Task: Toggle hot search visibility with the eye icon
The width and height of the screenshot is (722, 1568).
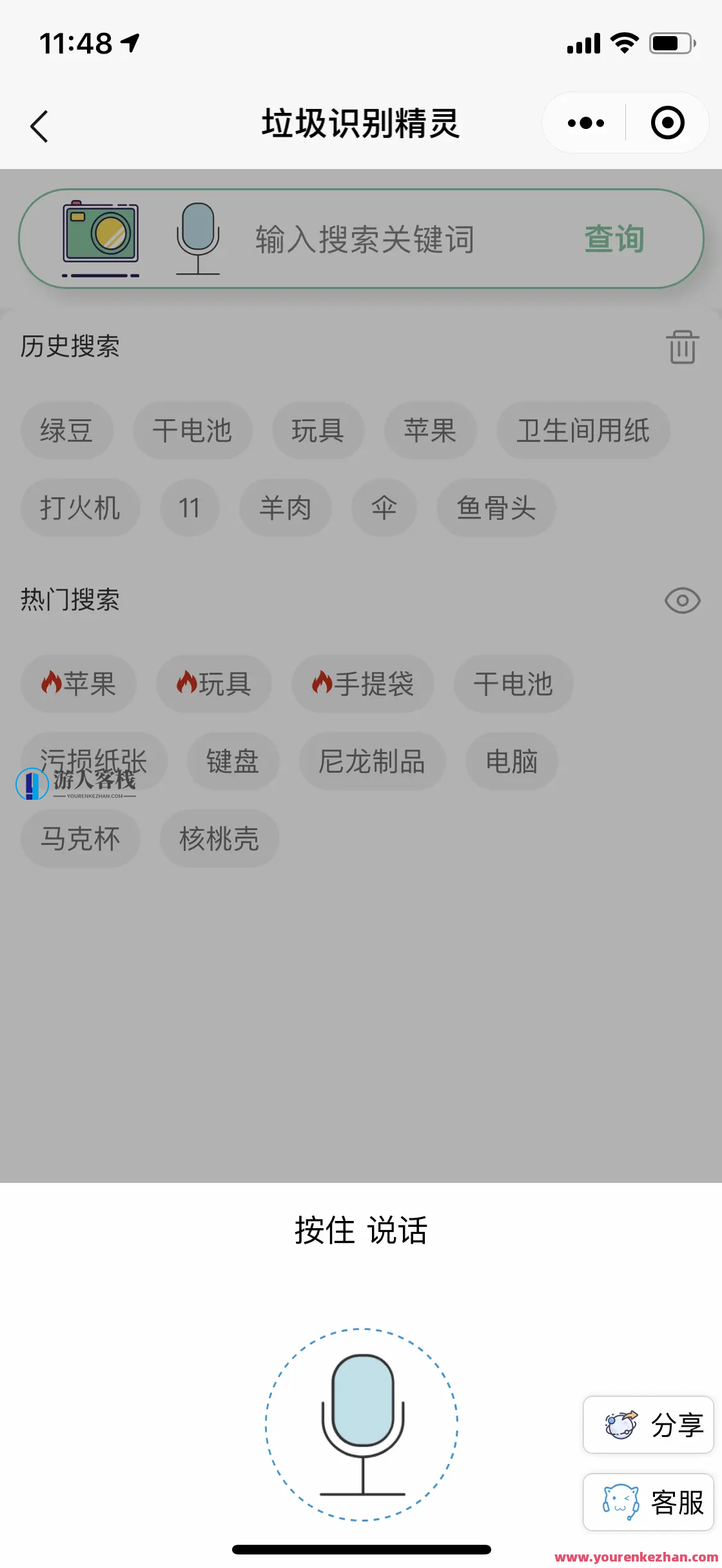Action: 681,600
